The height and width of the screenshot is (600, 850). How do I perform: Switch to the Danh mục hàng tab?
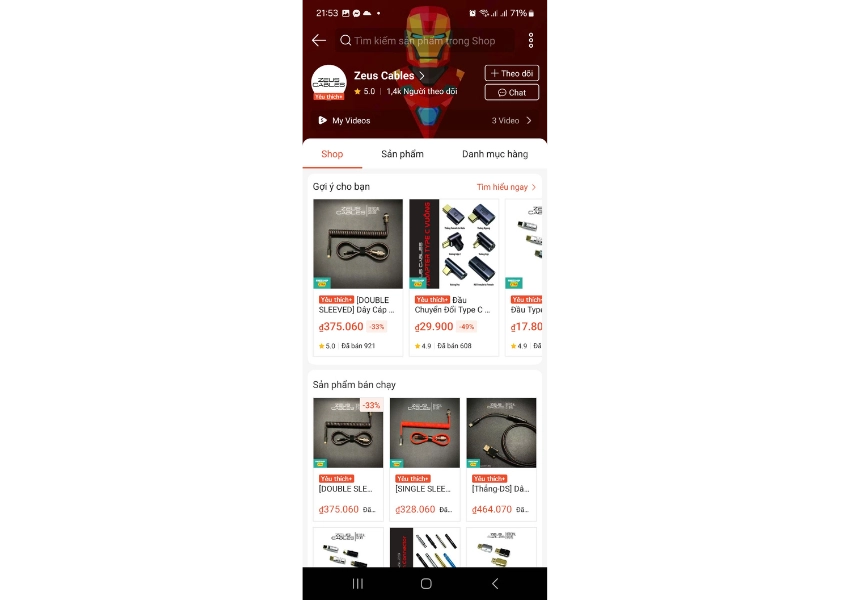pos(494,154)
